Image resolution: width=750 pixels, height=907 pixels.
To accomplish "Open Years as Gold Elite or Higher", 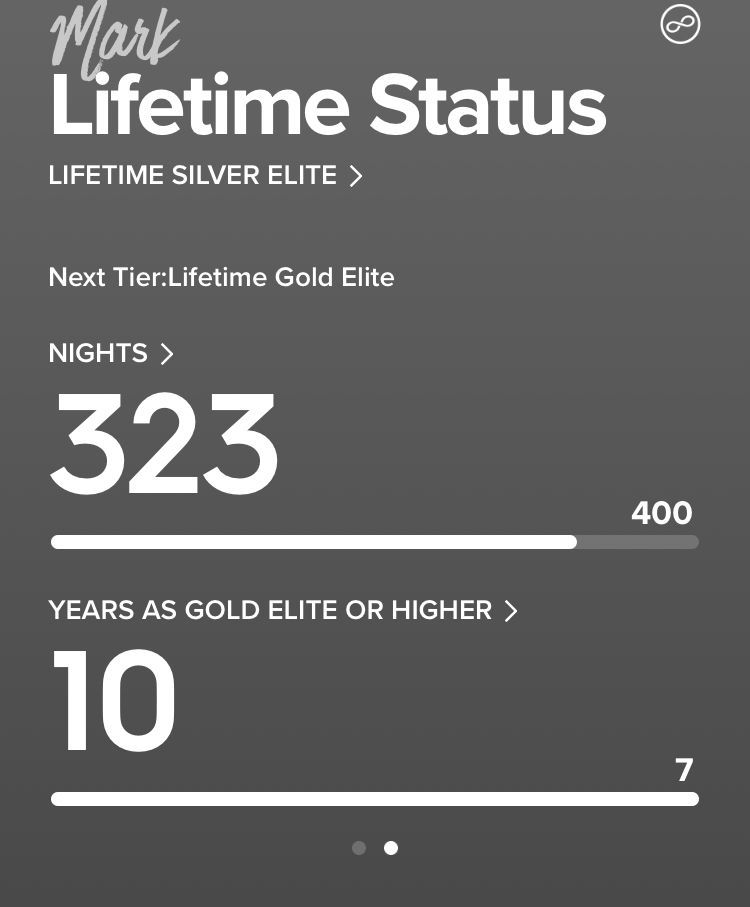I will (283, 610).
